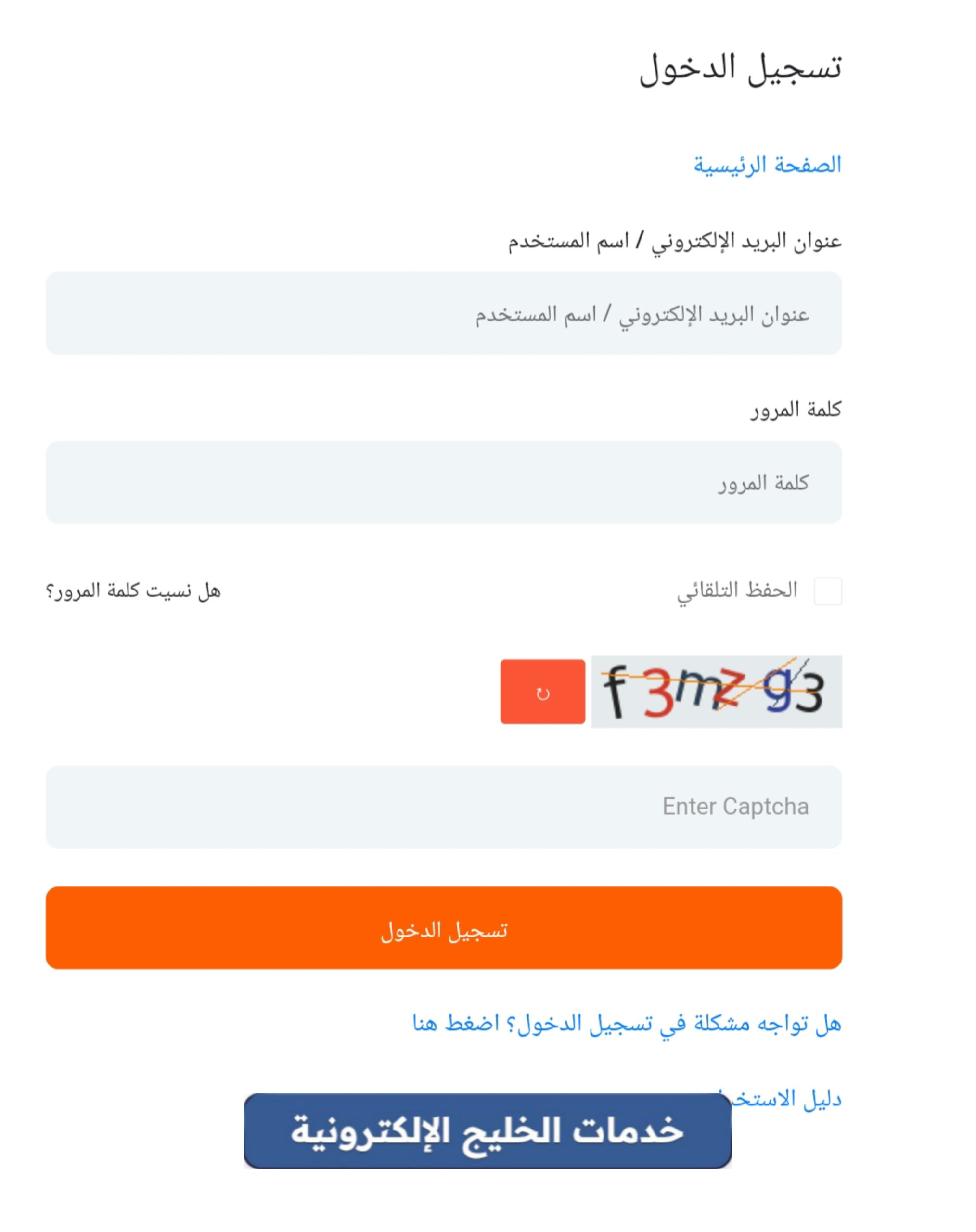
Task: Focus the email or username field
Action: pos(444,313)
